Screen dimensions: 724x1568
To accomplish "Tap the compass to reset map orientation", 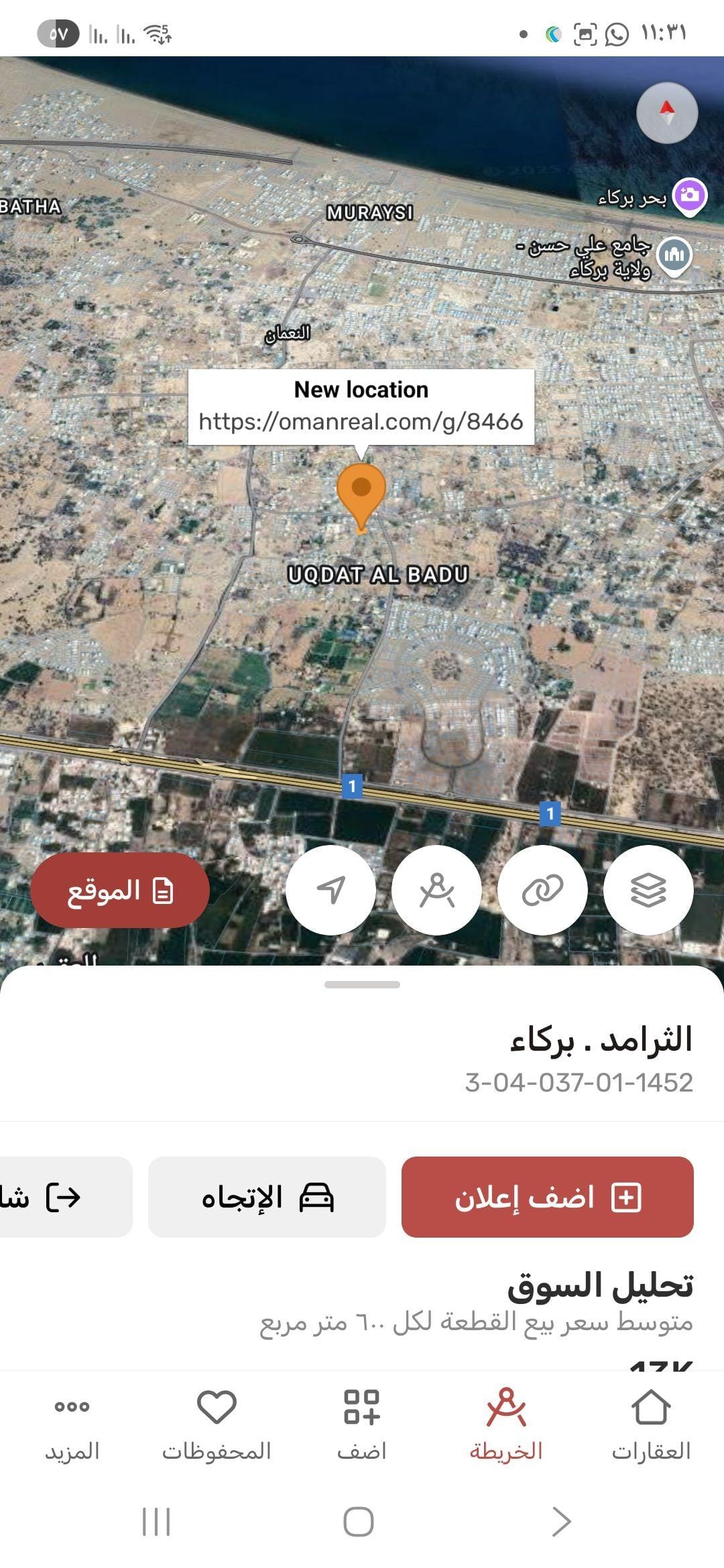I will (666, 113).
